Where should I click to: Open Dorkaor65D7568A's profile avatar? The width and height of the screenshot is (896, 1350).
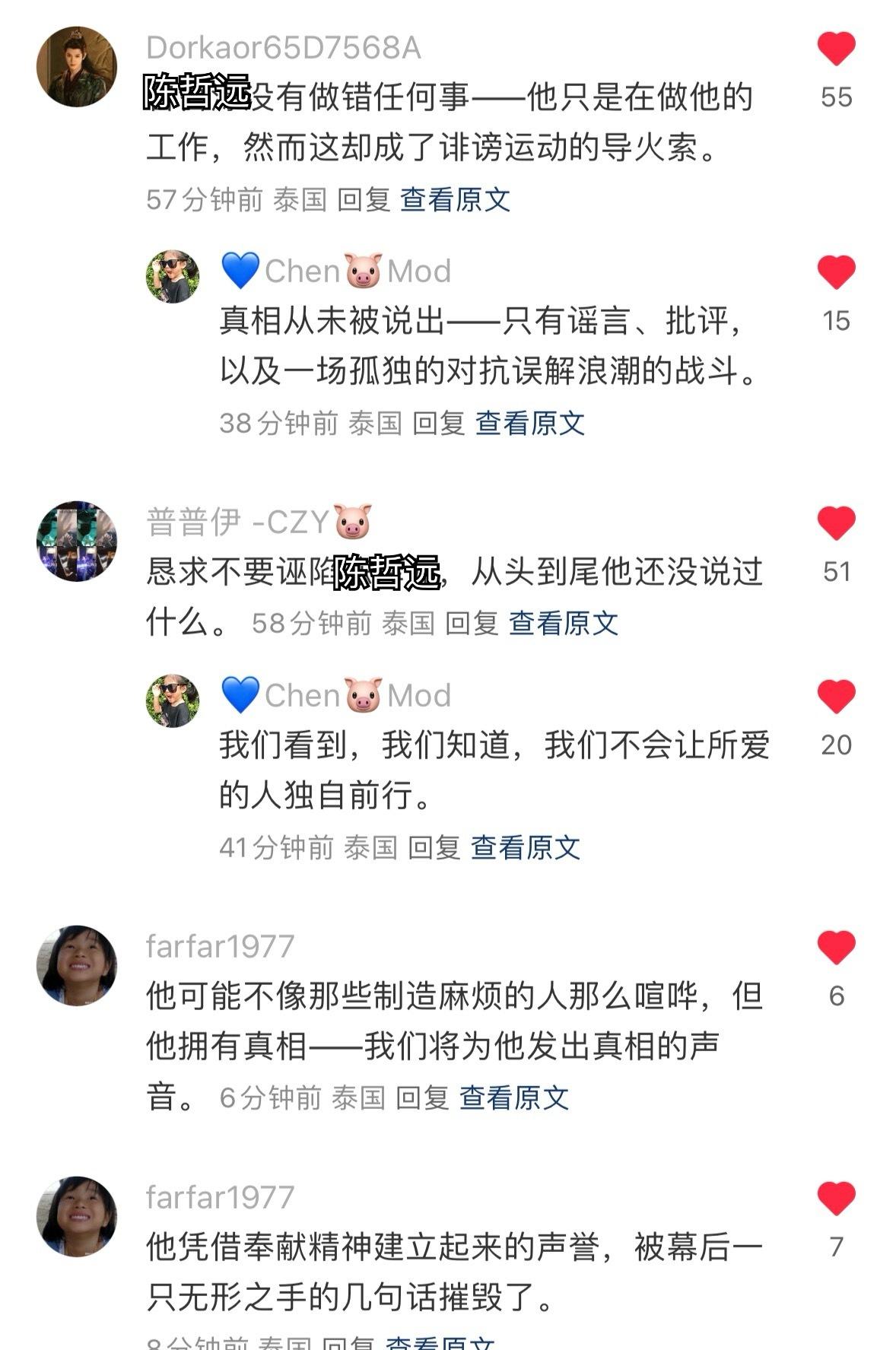77,67
